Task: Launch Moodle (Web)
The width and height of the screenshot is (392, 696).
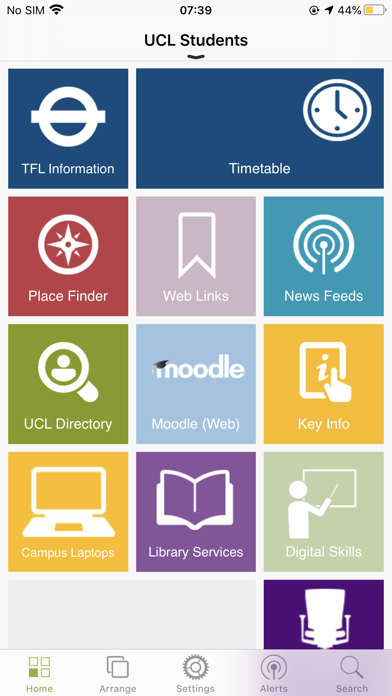Action: pos(196,384)
